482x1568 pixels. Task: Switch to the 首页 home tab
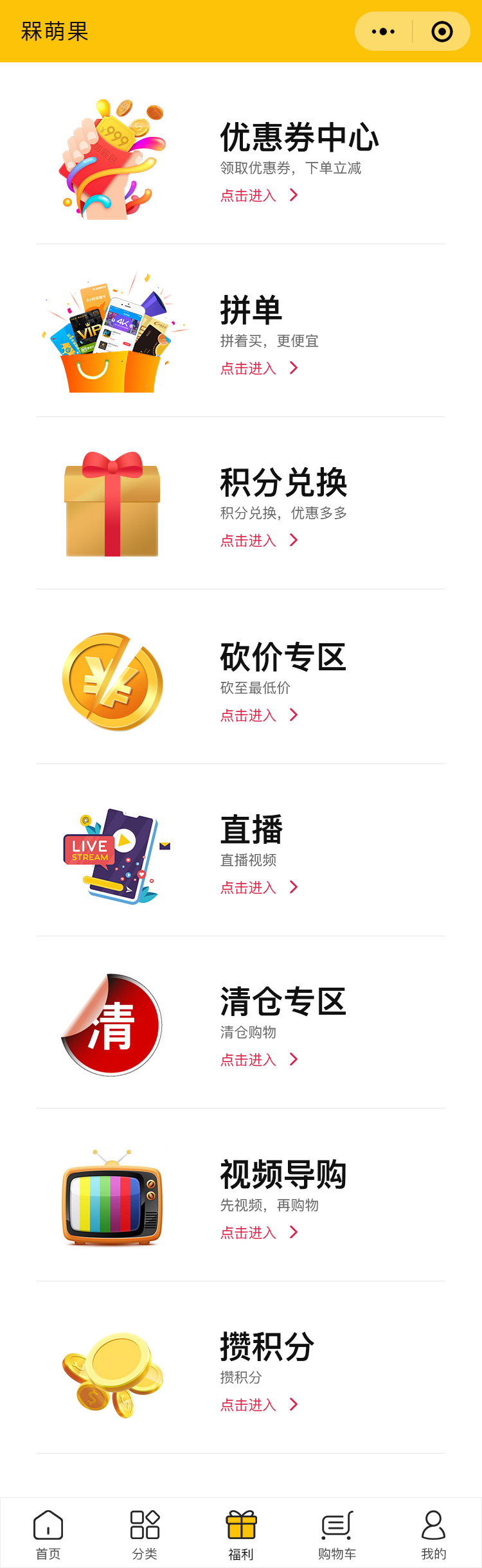click(48, 1534)
